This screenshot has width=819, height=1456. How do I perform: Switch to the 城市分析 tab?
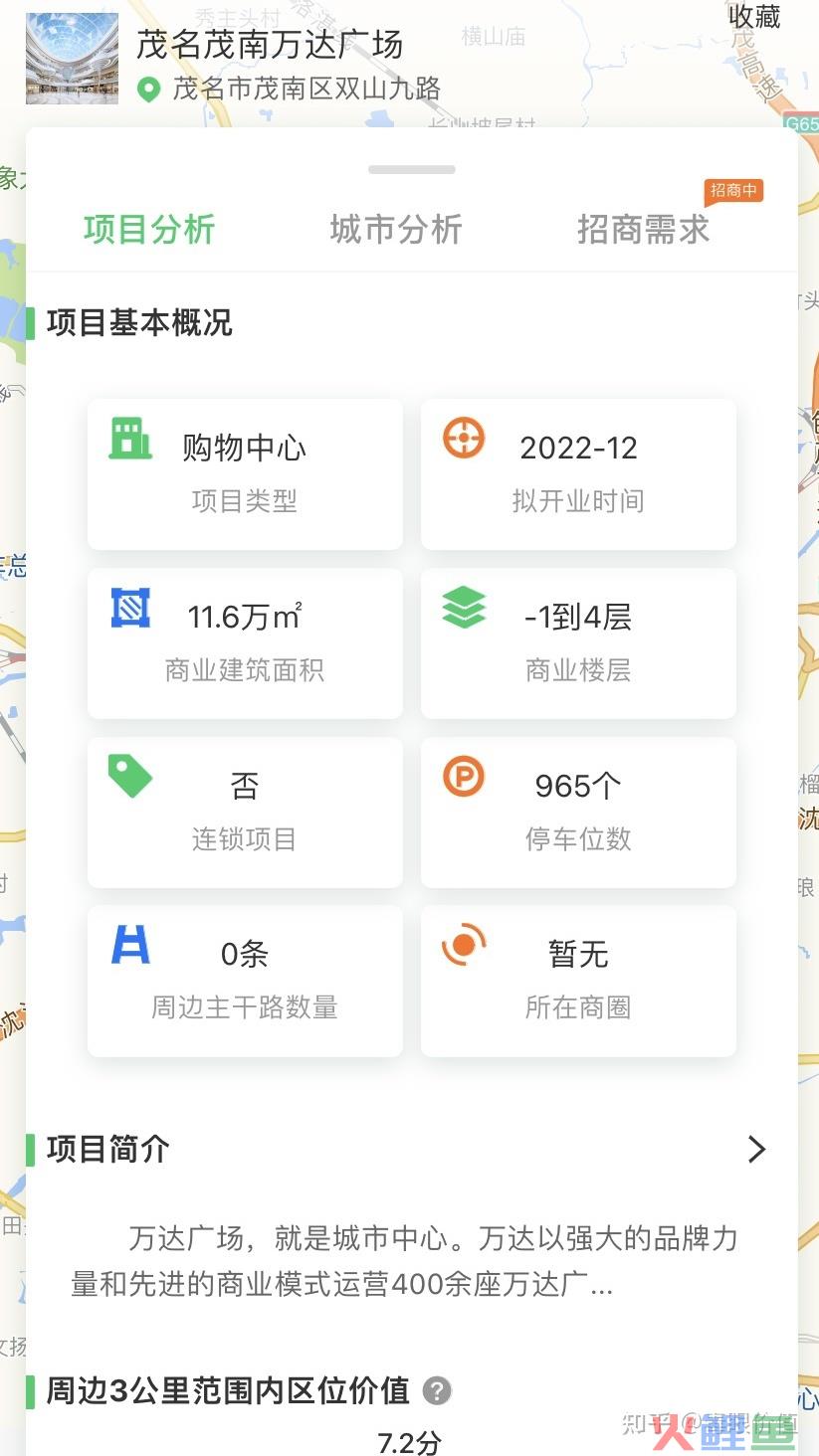pyautogui.click(x=396, y=230)
